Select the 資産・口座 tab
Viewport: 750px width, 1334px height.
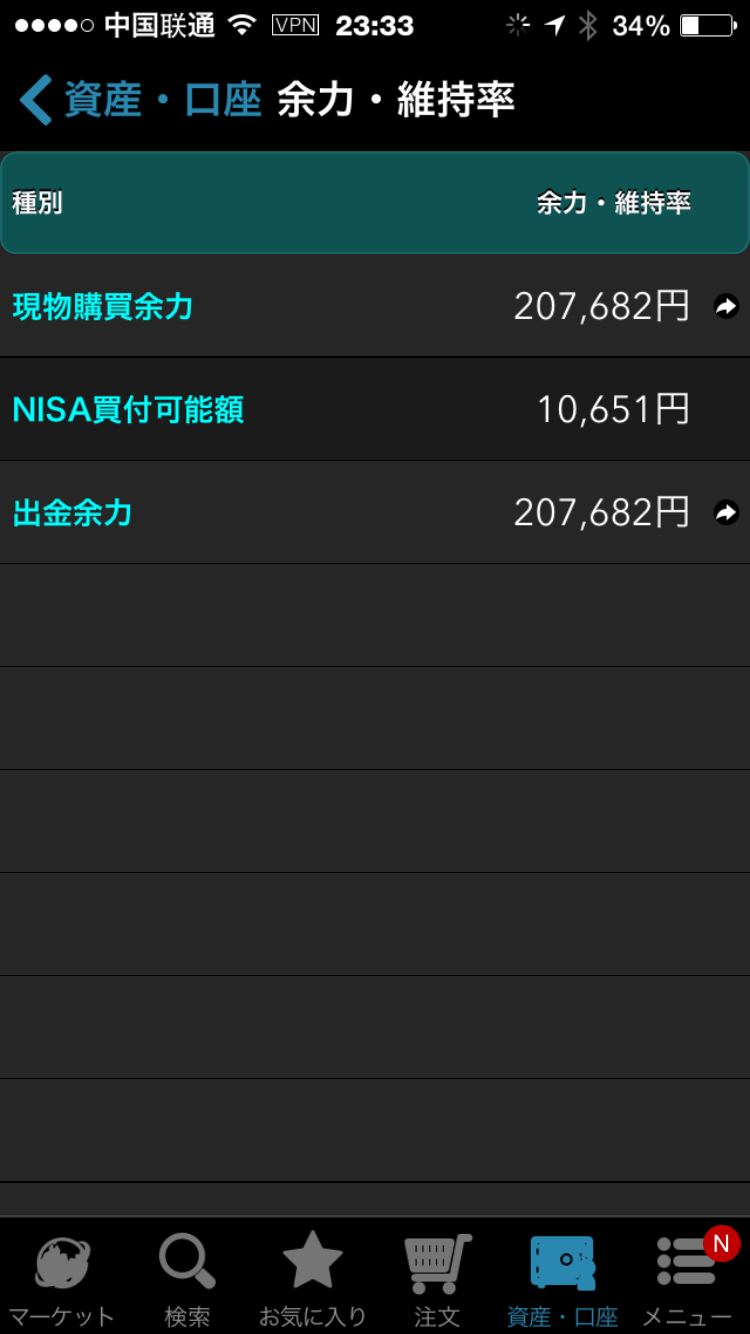(562, 1278)
